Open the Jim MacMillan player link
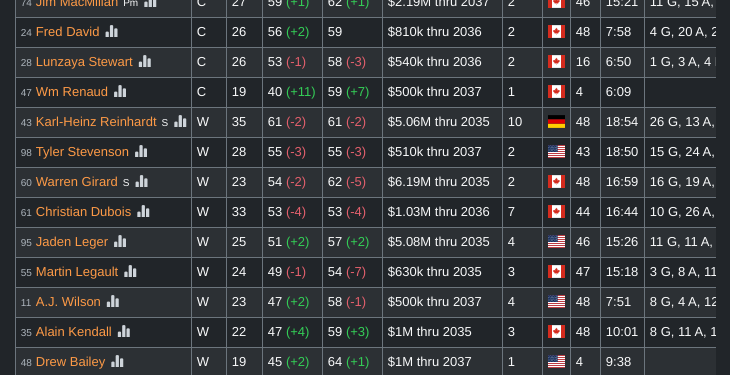Image resolution: width=730 pixels, height=375 pixels. coord(77,4)
